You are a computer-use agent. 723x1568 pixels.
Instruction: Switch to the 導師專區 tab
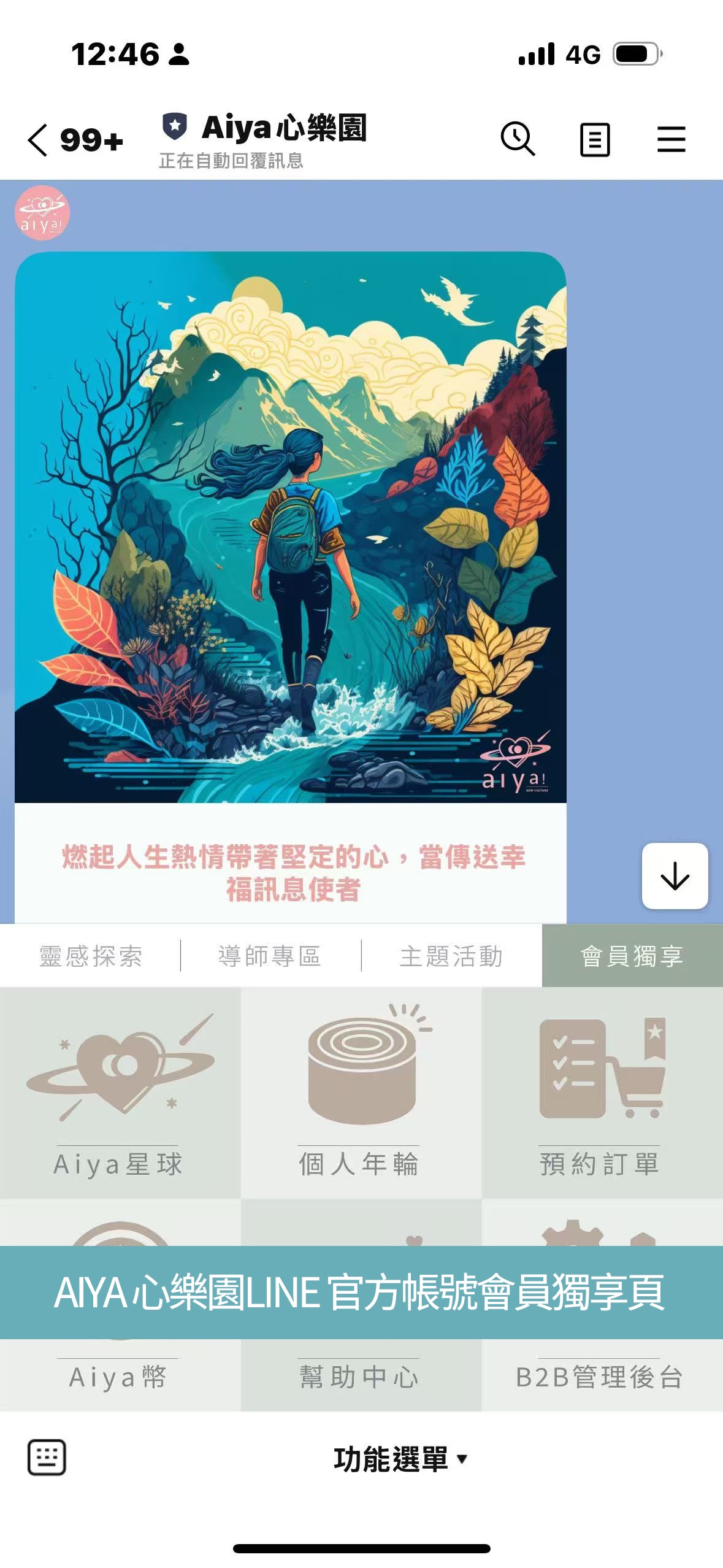(x=270, y=956)
